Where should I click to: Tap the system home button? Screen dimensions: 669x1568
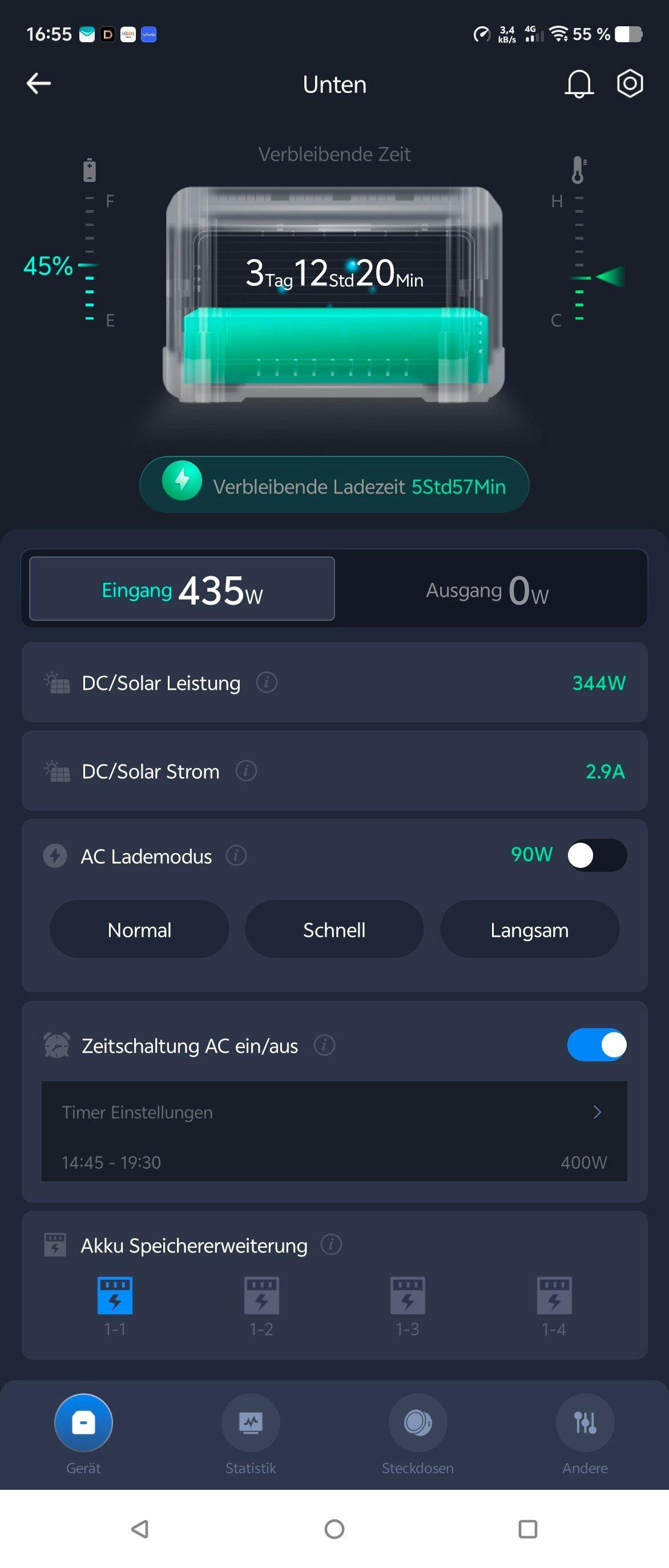(x=334, y=1529)
